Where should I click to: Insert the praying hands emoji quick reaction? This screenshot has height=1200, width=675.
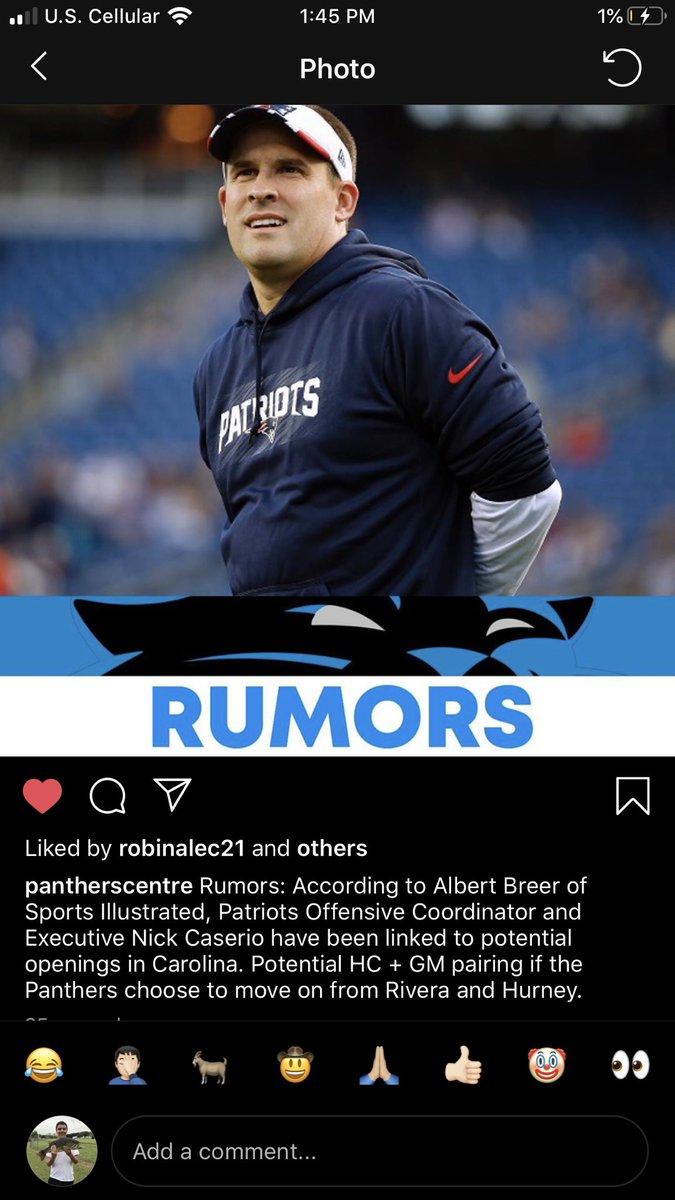379,1066
